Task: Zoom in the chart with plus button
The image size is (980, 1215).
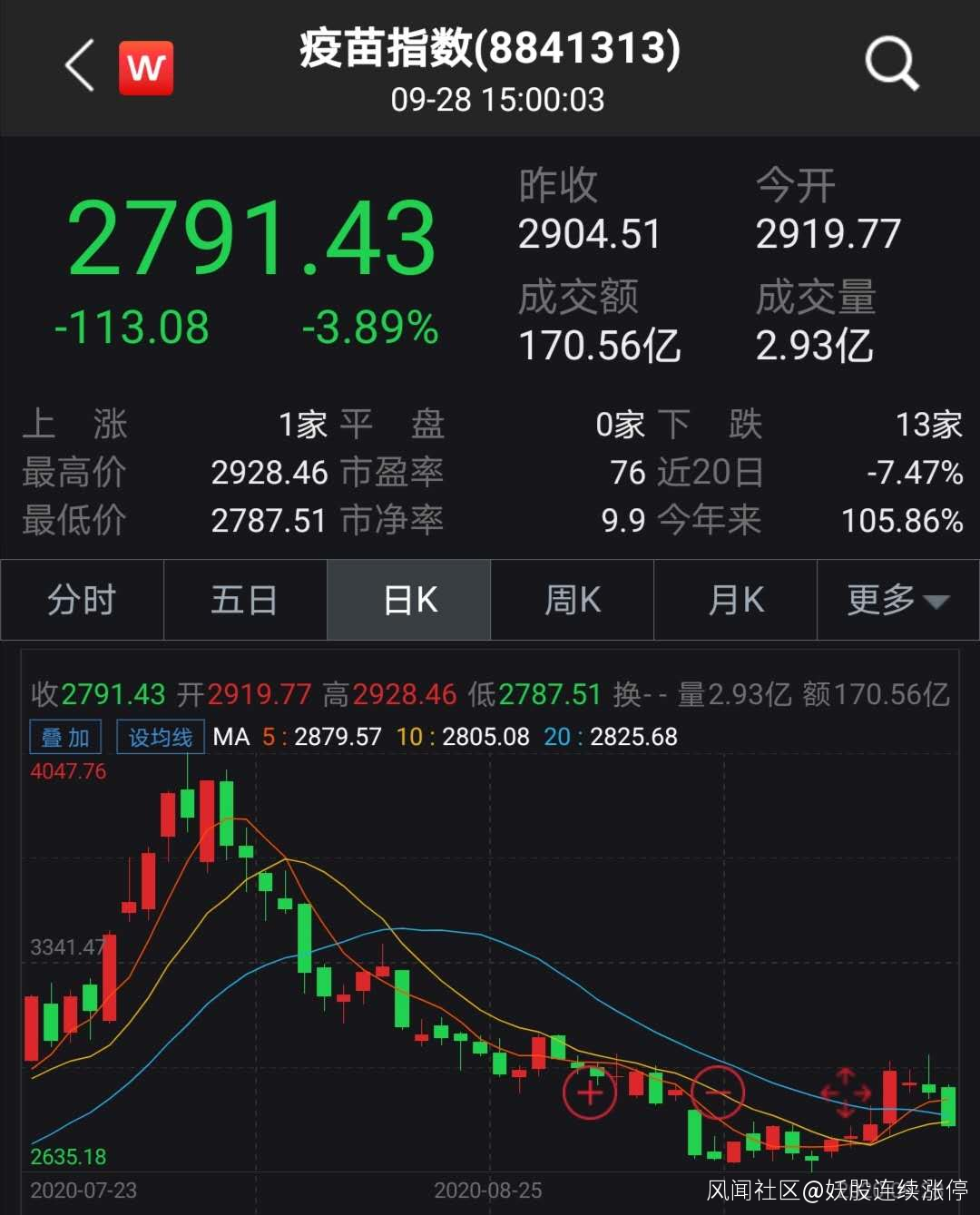Action: coord(590,1092)
